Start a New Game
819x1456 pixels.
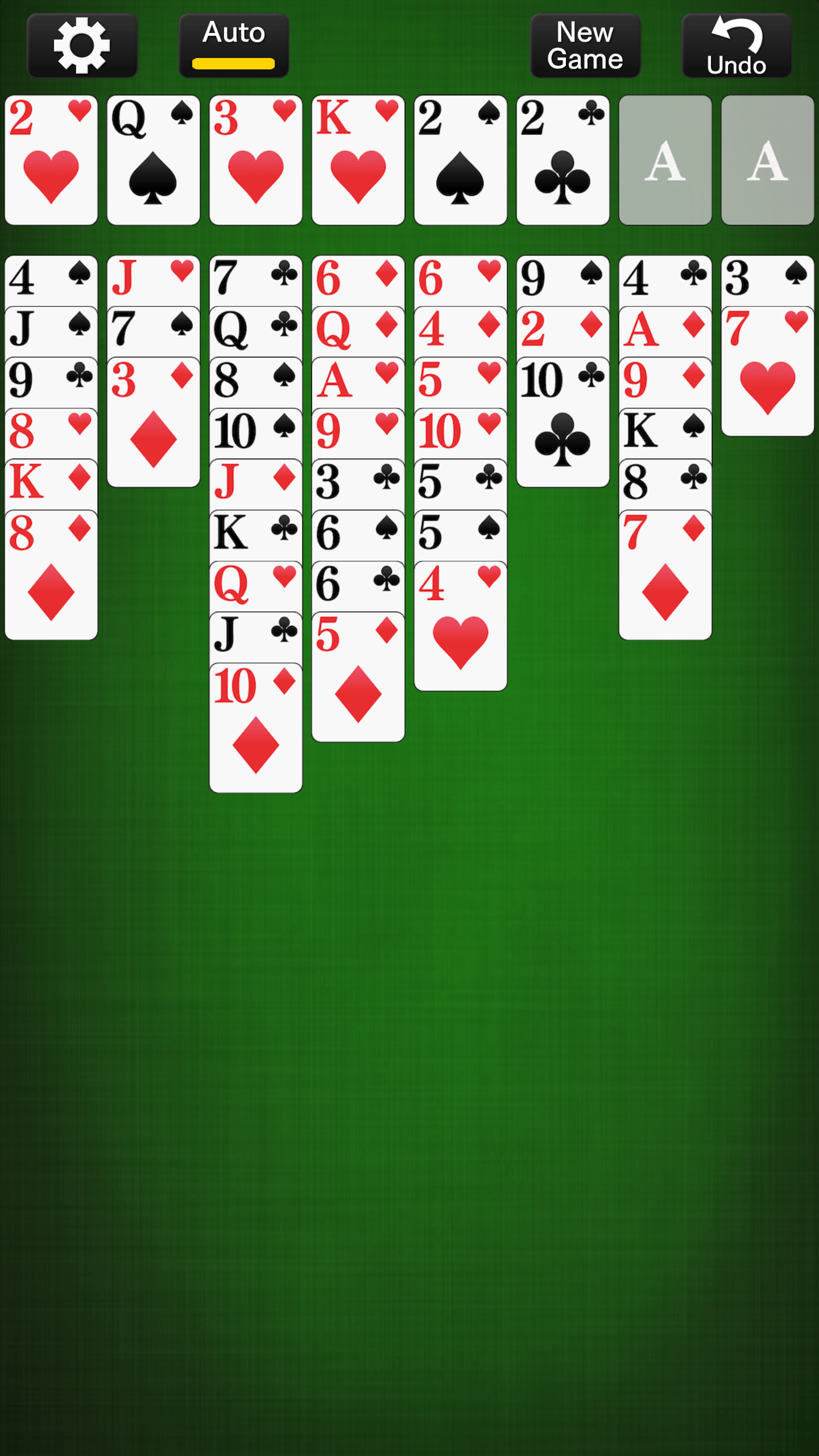tap(585, 45)
